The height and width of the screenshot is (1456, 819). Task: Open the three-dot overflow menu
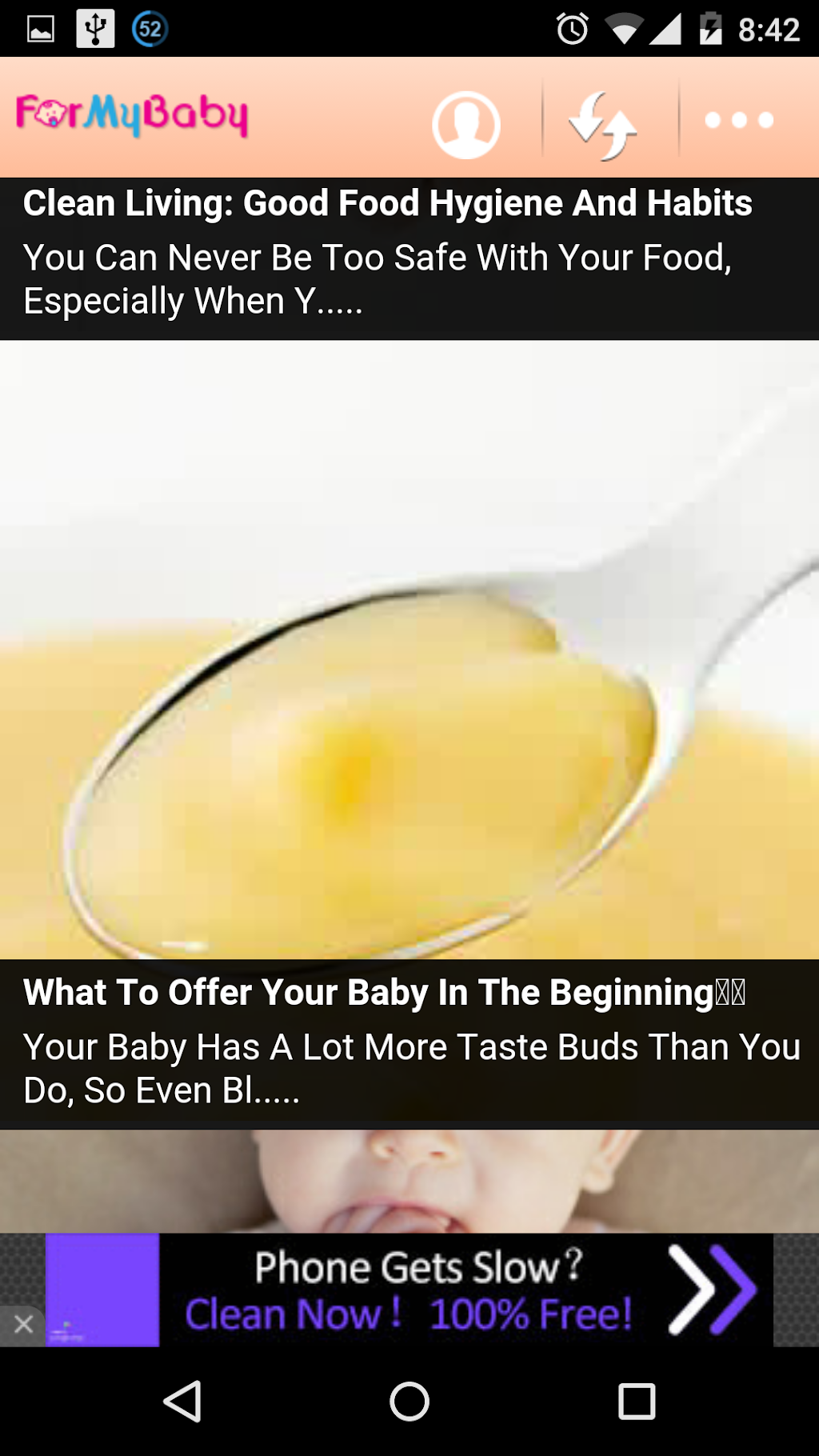[x=739, y=121]
